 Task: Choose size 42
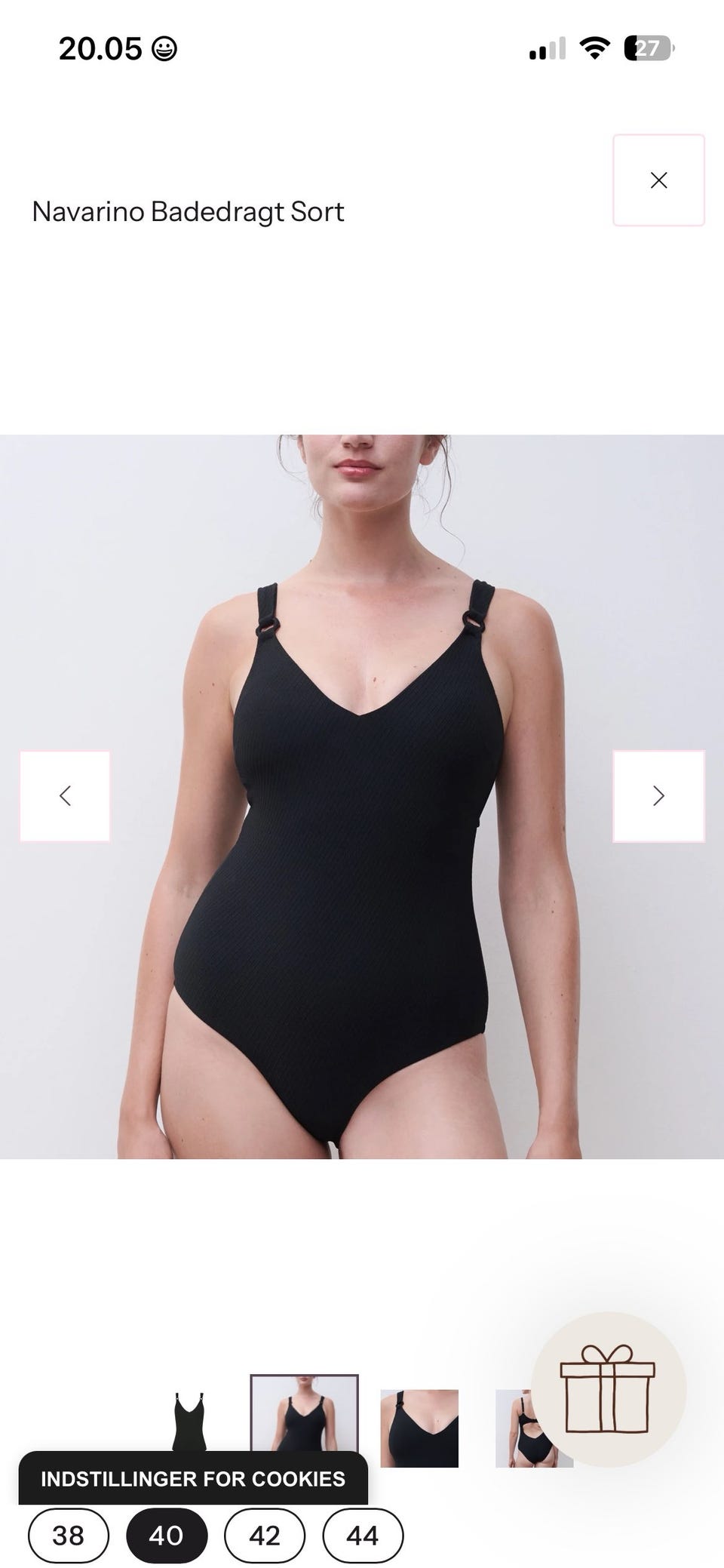point(265,1536)
